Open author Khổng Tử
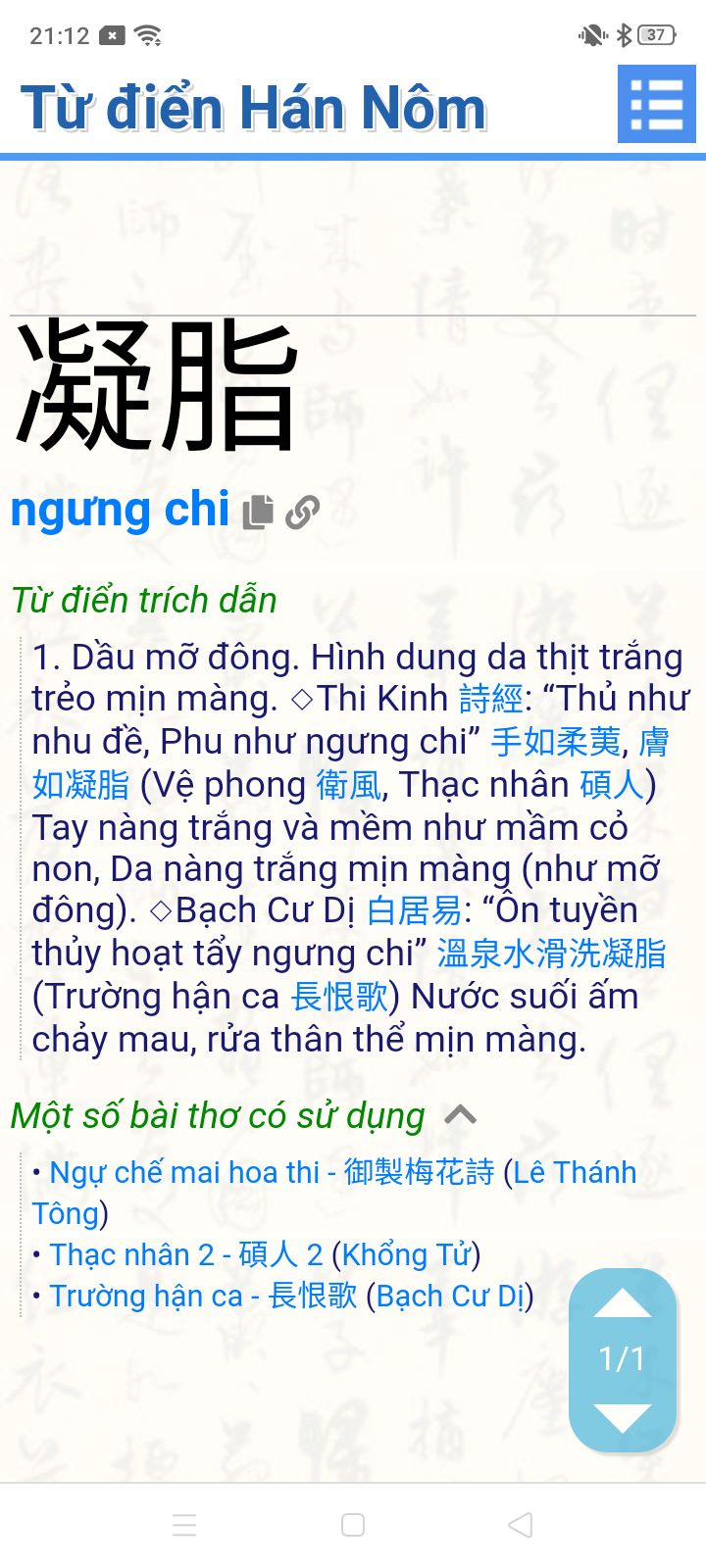Screen dimensions: 706x1568 click(406, 1254)
